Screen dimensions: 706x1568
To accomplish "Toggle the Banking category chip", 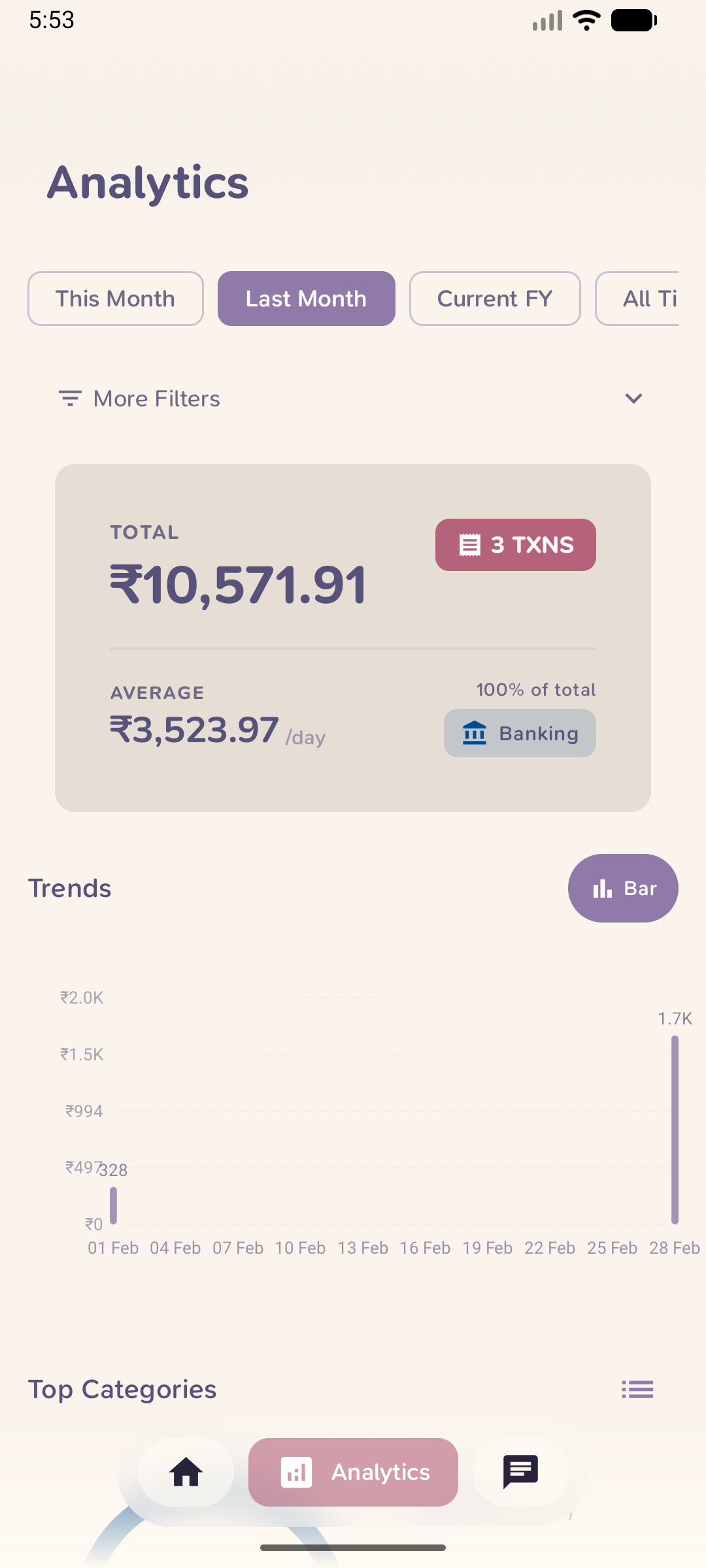I will click(x=520, y=733).
